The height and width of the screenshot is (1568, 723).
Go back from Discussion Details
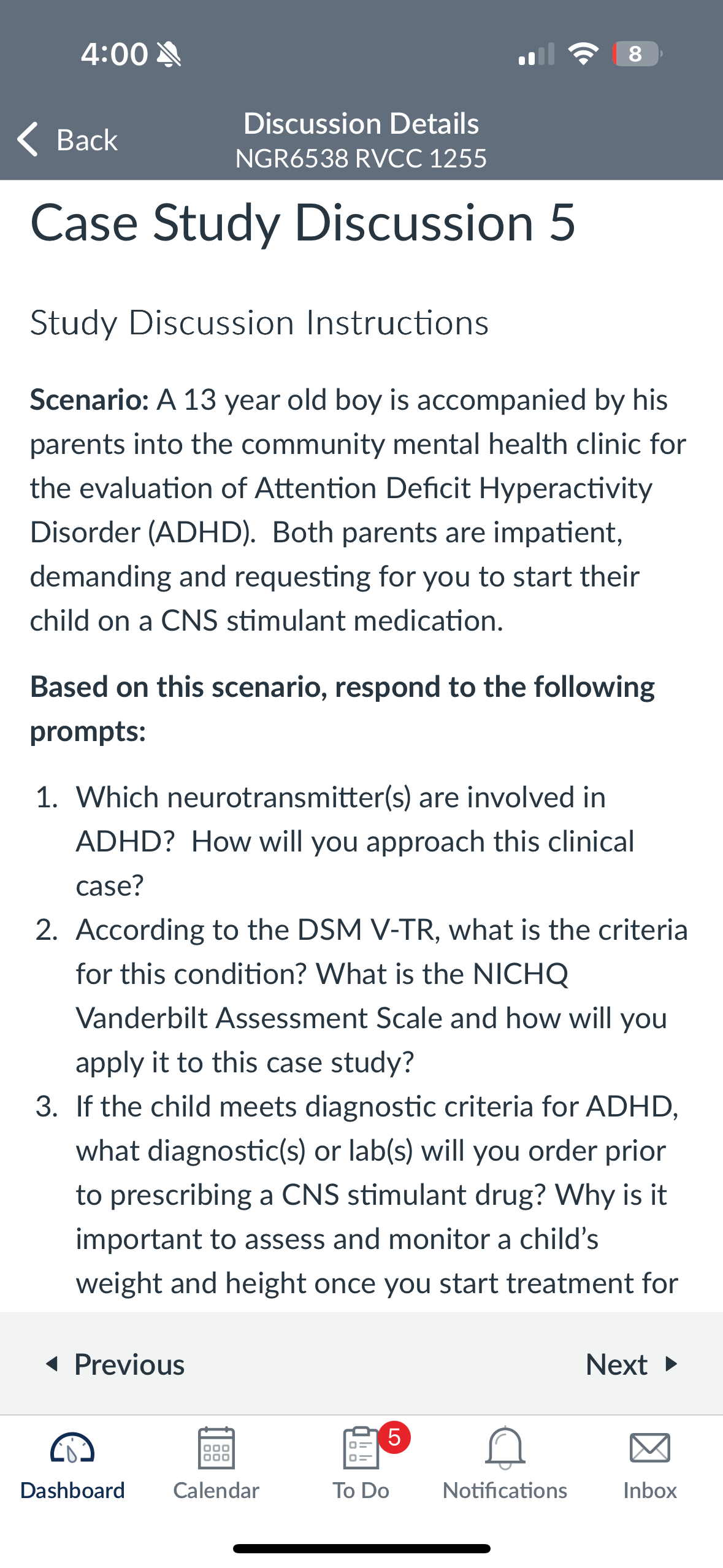[67, 140]
